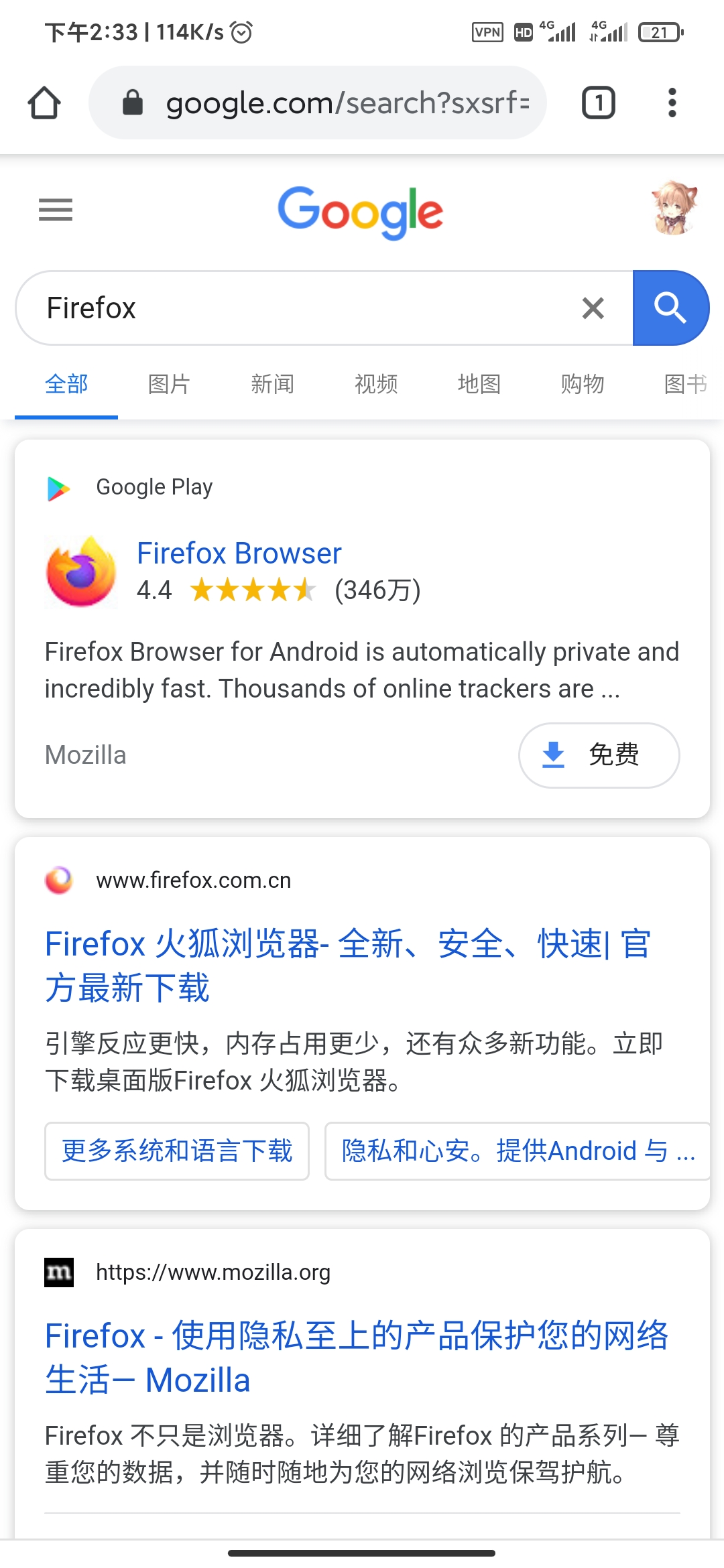Switch to the 视频 tab
724x1568 pixels.
coord(375,384)
